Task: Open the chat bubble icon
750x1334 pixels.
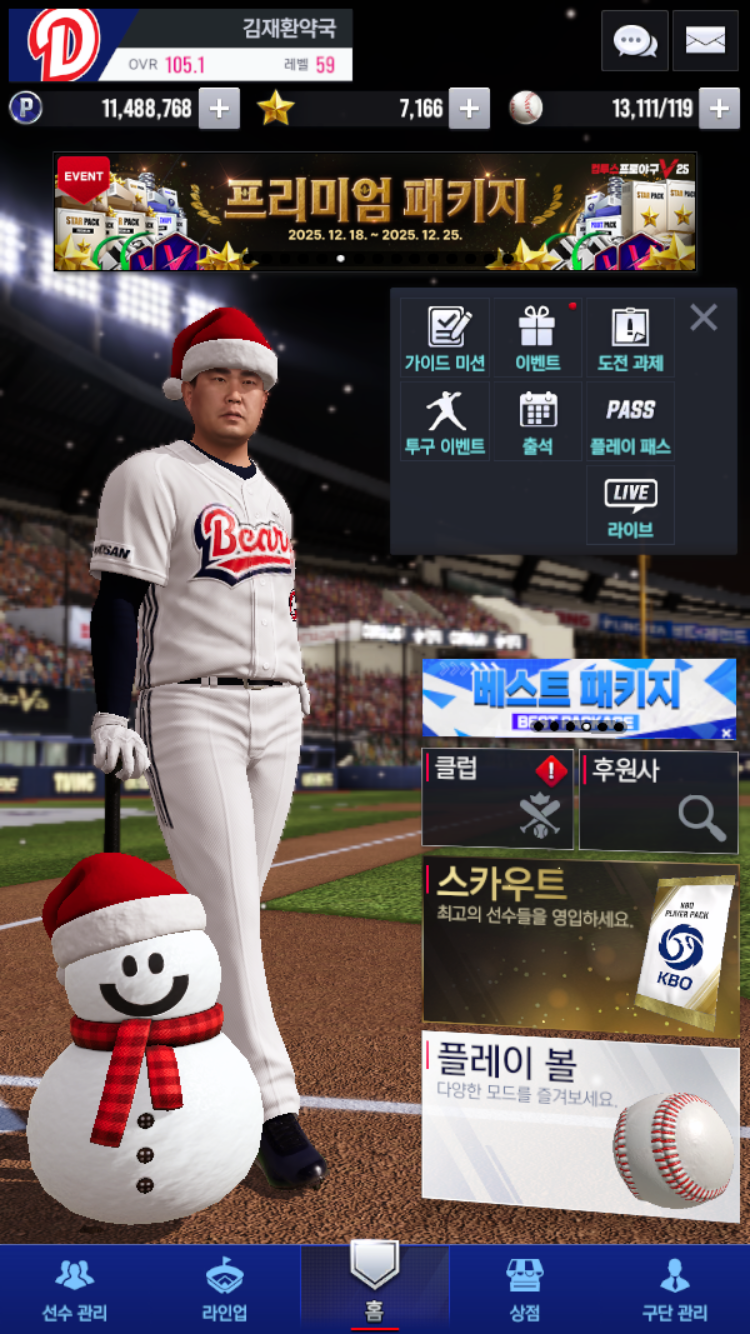Action: tap(634, 41)
